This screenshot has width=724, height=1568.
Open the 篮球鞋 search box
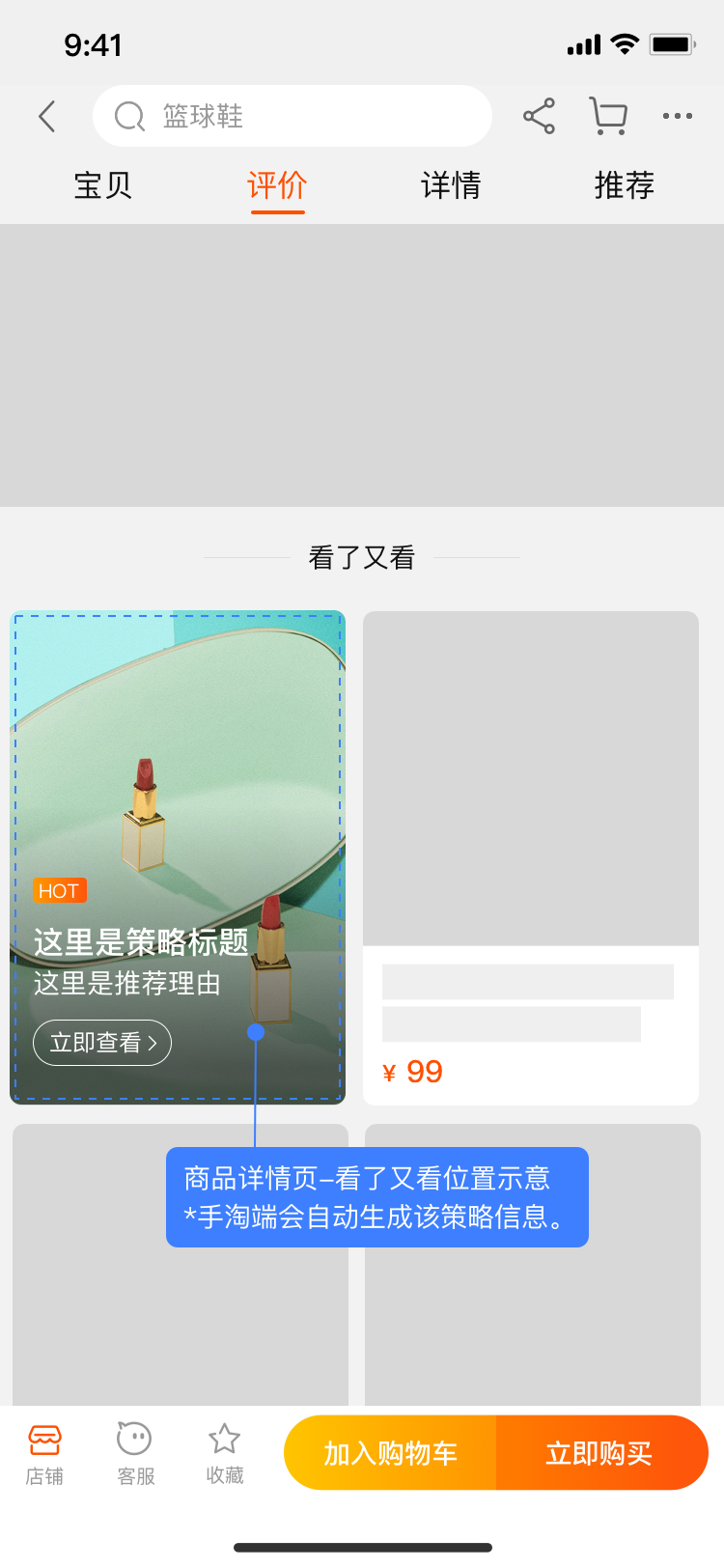point(292,117)
